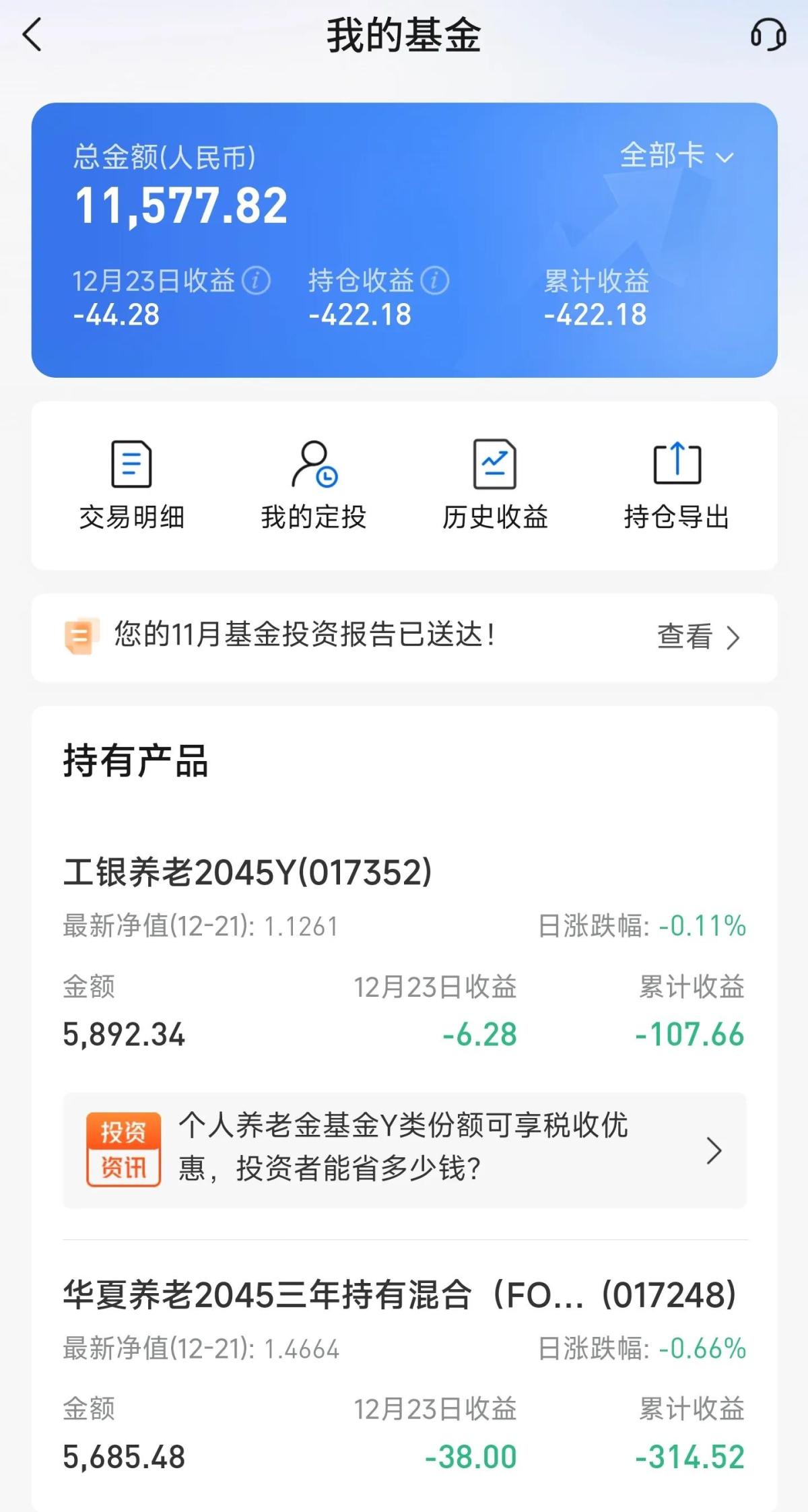Go back from 我的基金 page
The height and width of the screenshot is (1512, 808).
(x=32, y=35)
